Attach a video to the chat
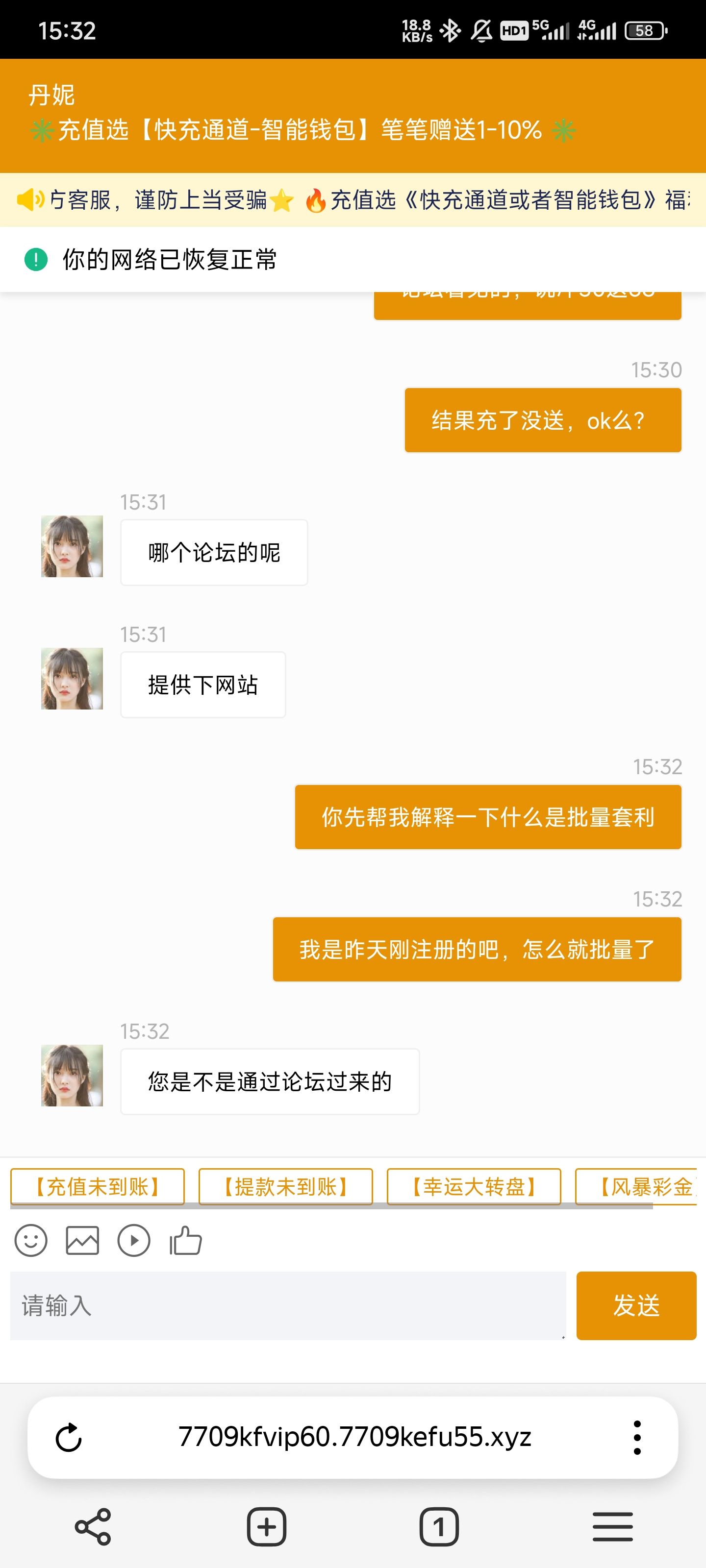 pyautogui.click(x=134, y=1240)
